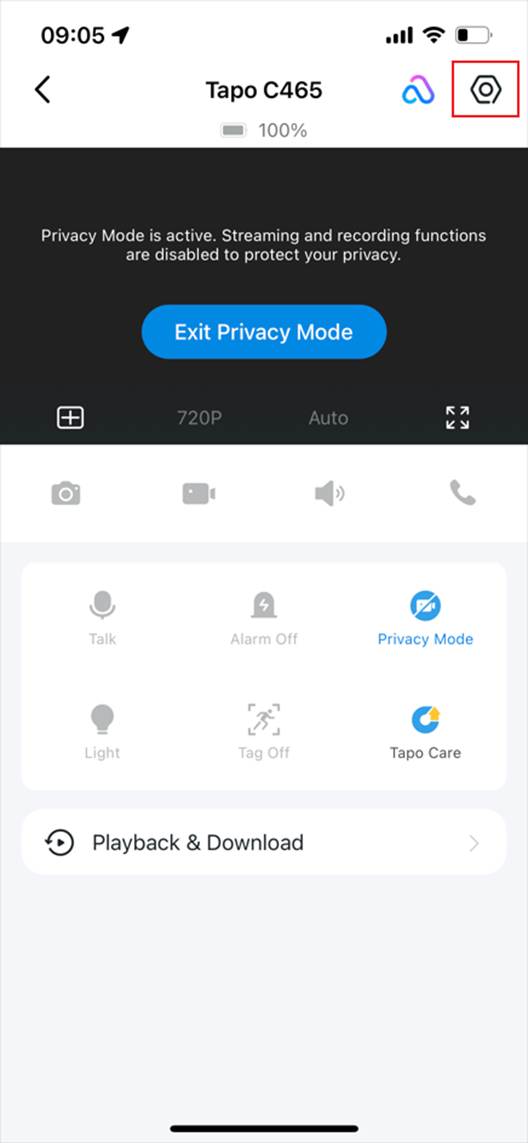The height and width of the screenshot is (1143, 528).
Task: Change the Auto night mode setting
Action: [x=328, y=418]
